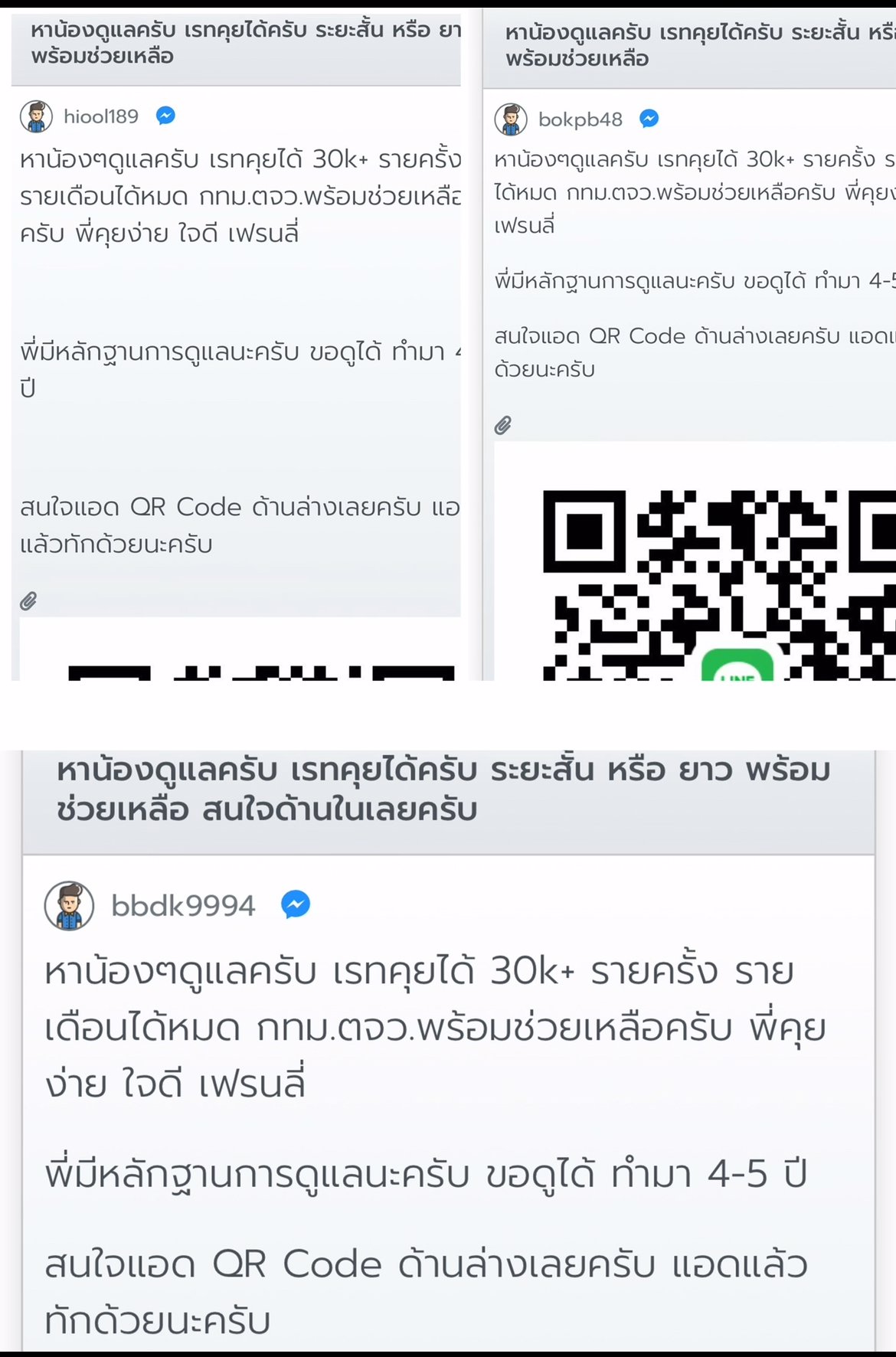
Task: Click bokpb48's profile avatar
Action: click(512, 119)
